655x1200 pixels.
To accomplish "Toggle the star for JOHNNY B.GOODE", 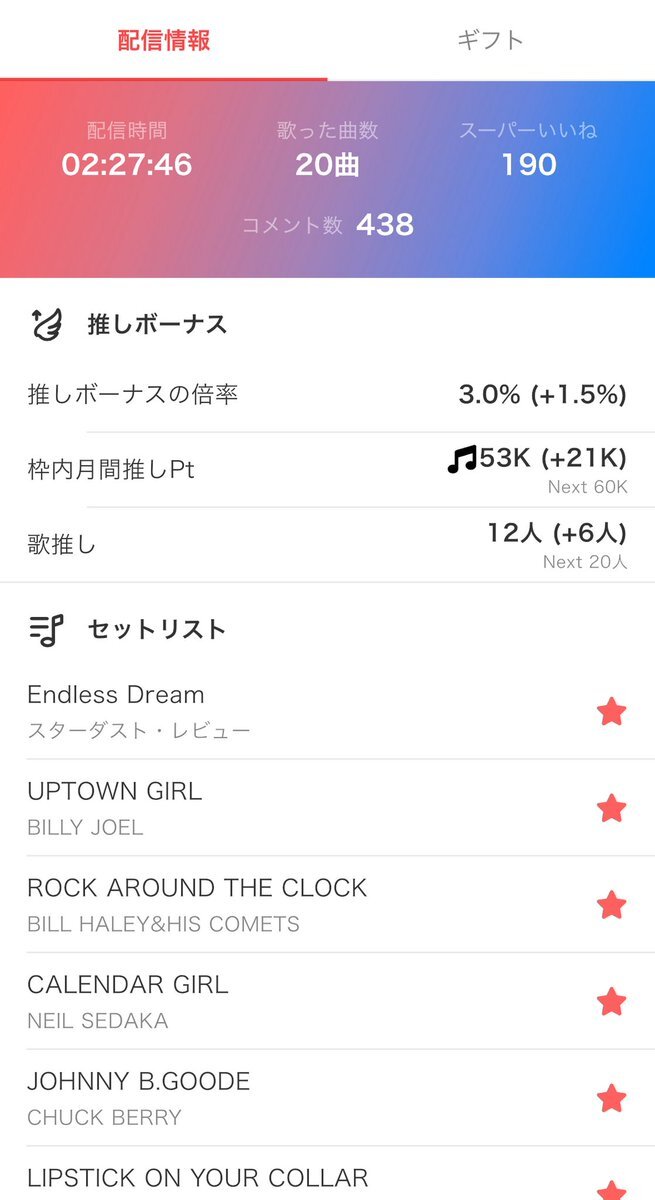I will pyautogui.click(x=611, y=1099).
